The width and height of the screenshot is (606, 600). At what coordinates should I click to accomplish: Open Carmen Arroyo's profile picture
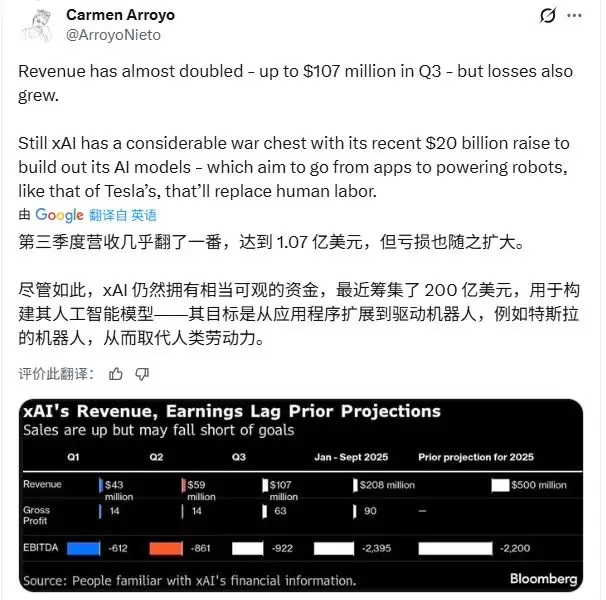pos(38,25)
